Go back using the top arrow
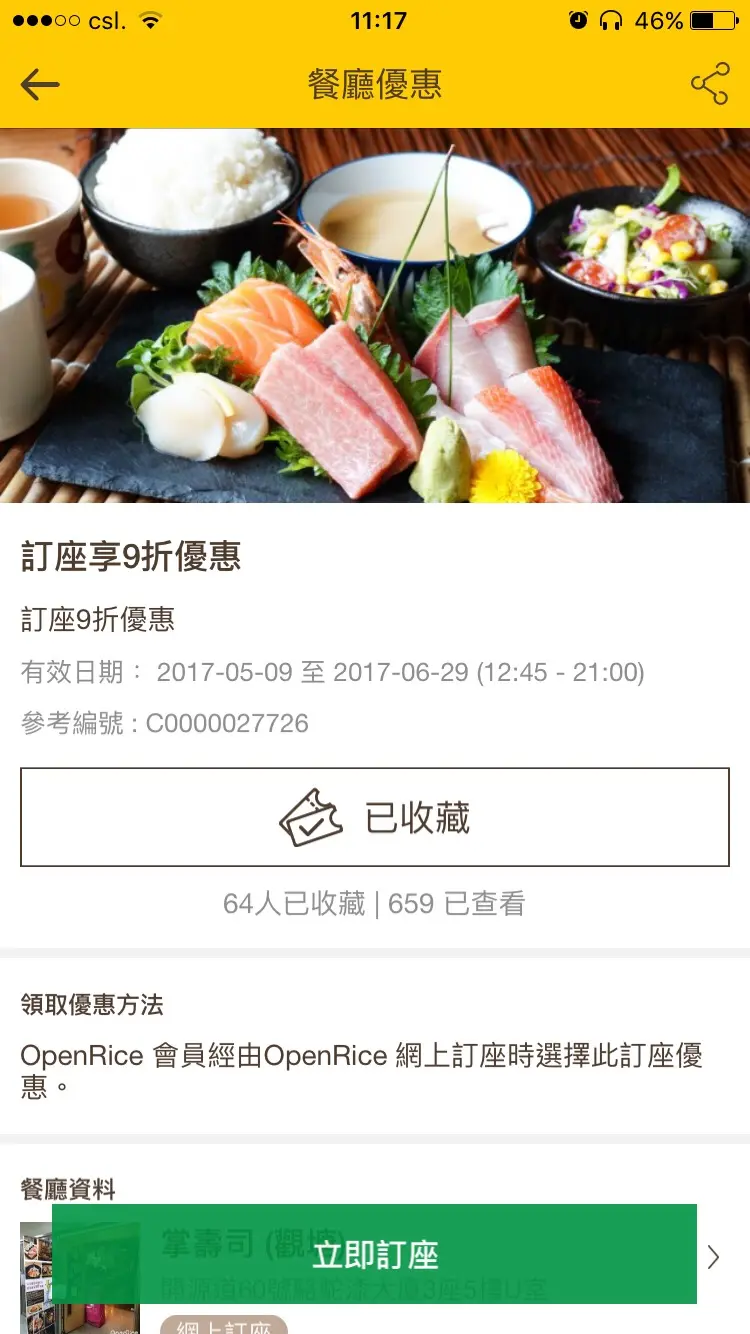Screen dimensions: 750x1334 [x=40, y=85]
